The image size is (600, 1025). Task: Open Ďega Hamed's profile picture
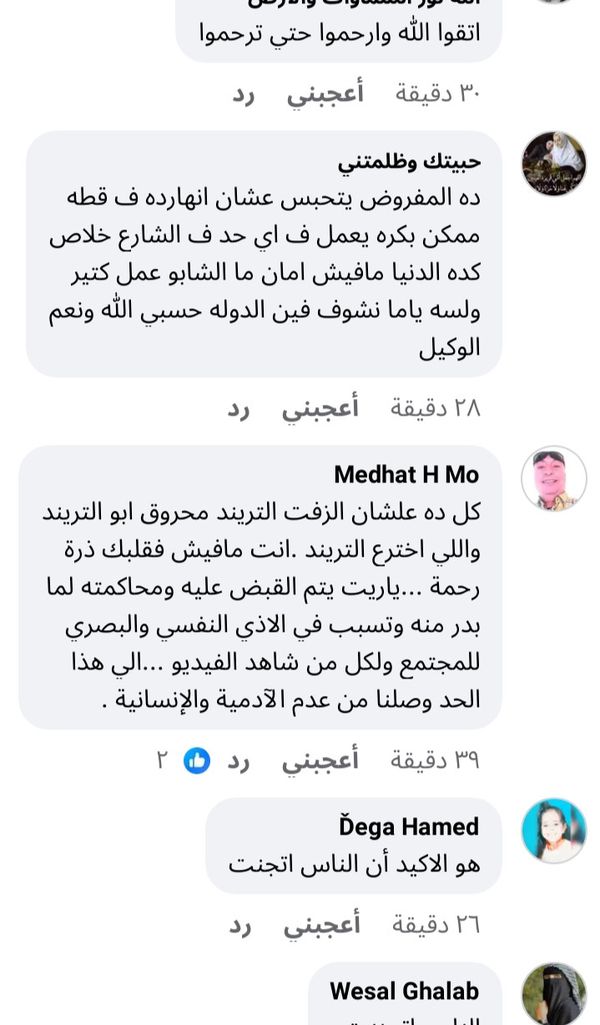553,830
